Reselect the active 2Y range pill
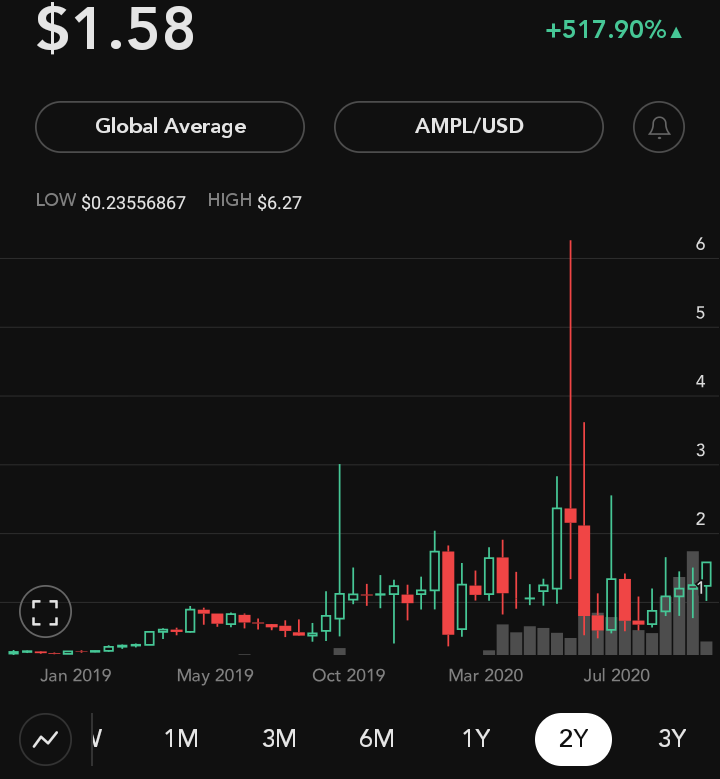 tap(573, 739)
